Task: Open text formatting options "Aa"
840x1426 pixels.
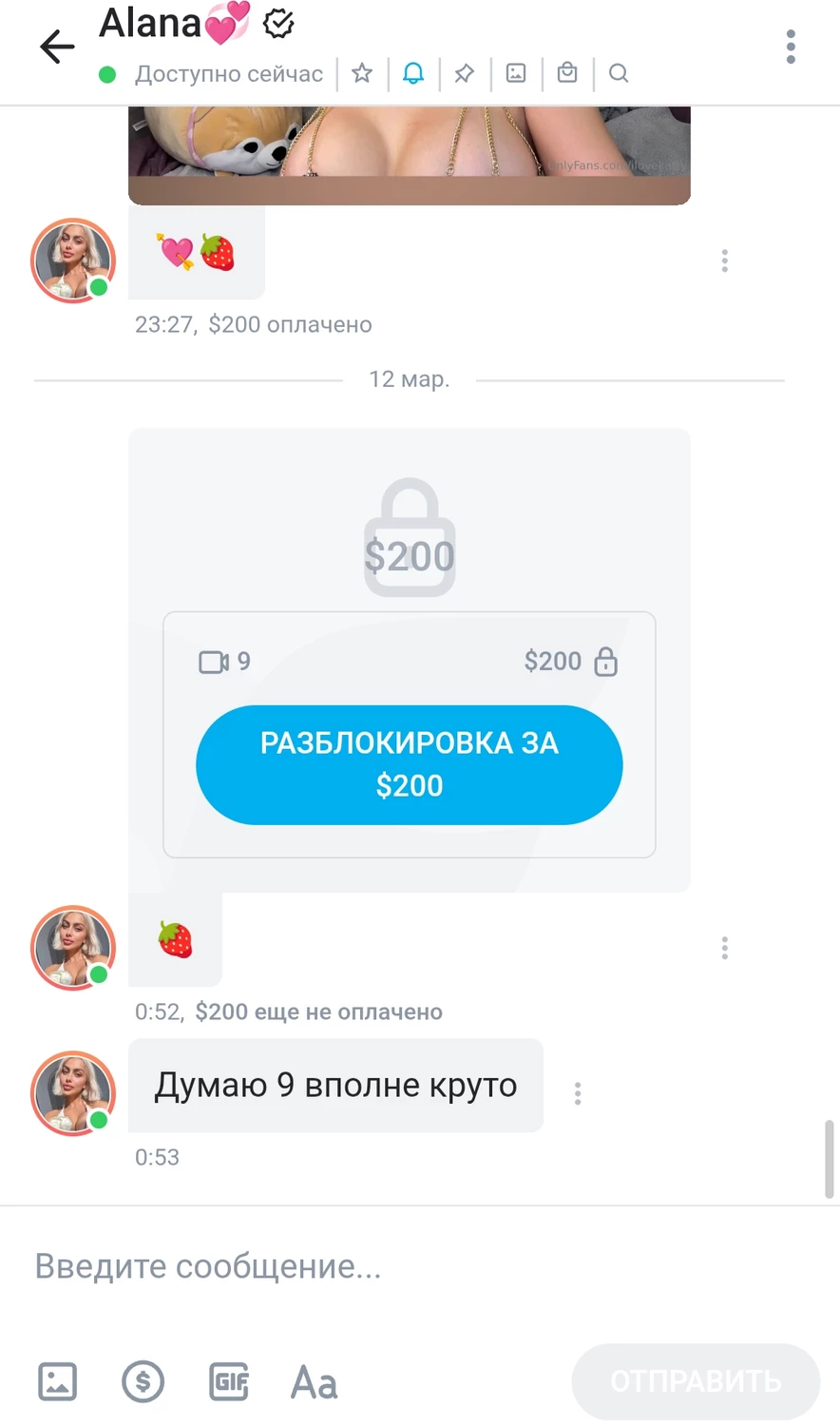Action: coord(314,1382)
